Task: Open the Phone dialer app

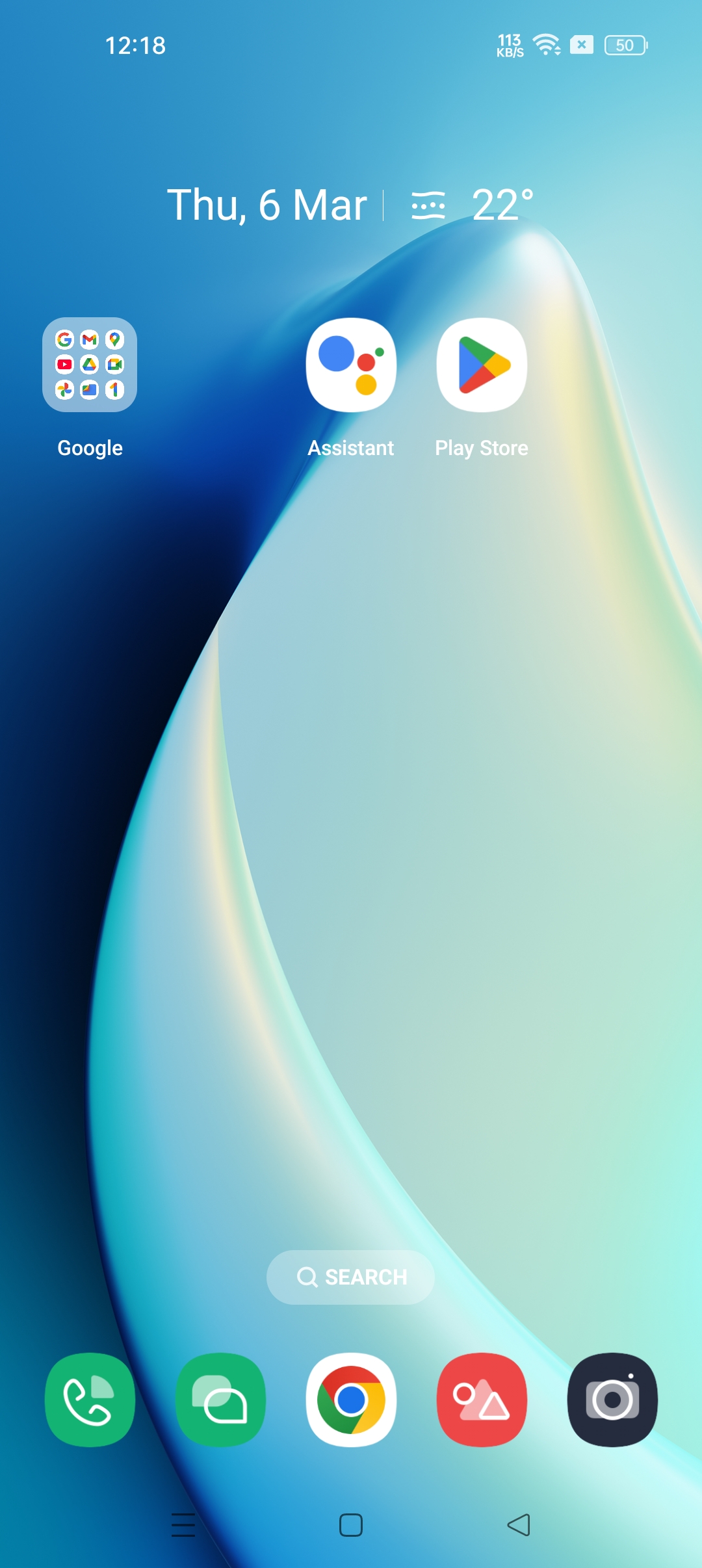Action: (x=90, y=1400)
